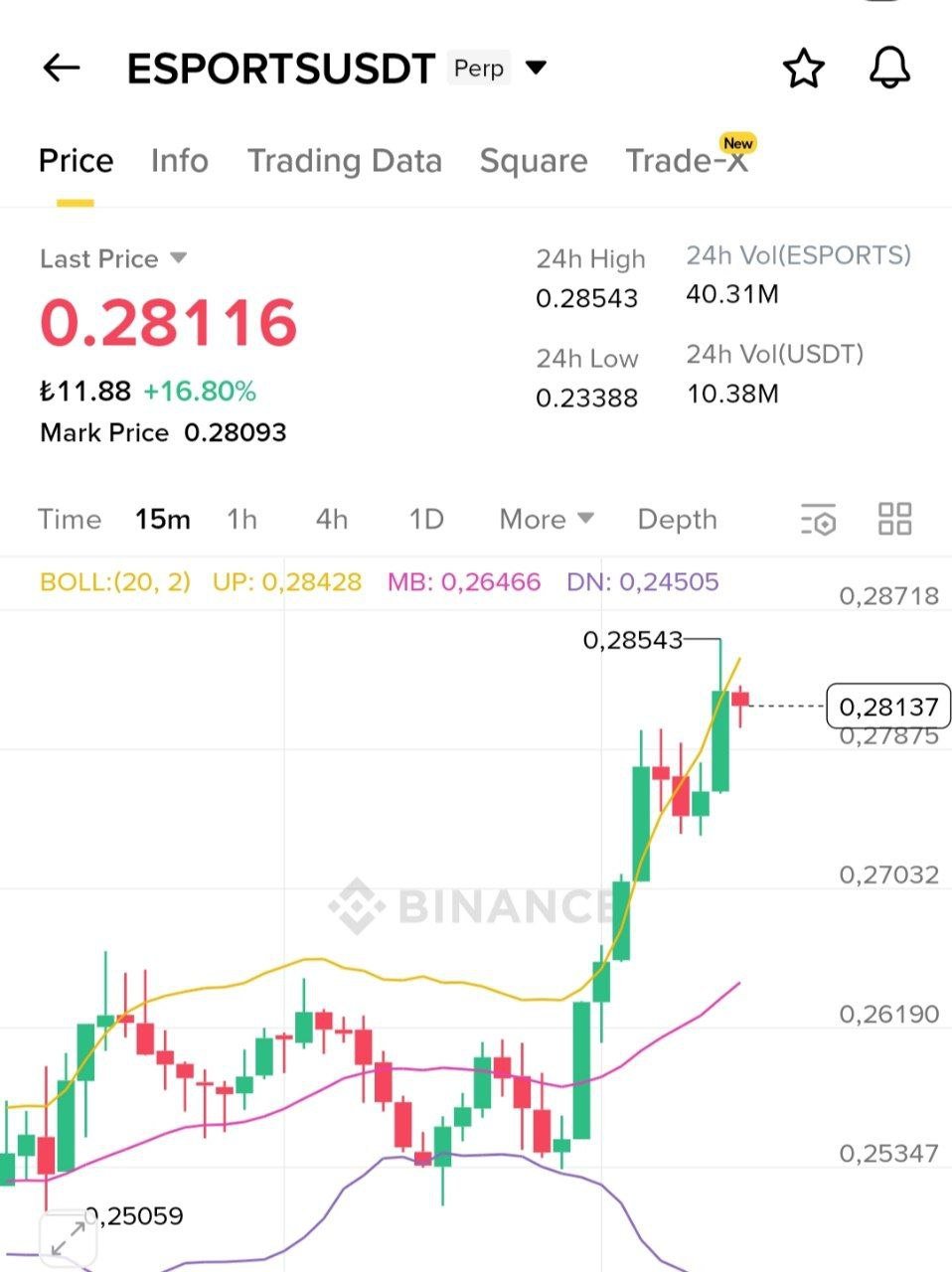Open the chart layout grid icon
The image size is (952, 1272).
click(894, 519)
